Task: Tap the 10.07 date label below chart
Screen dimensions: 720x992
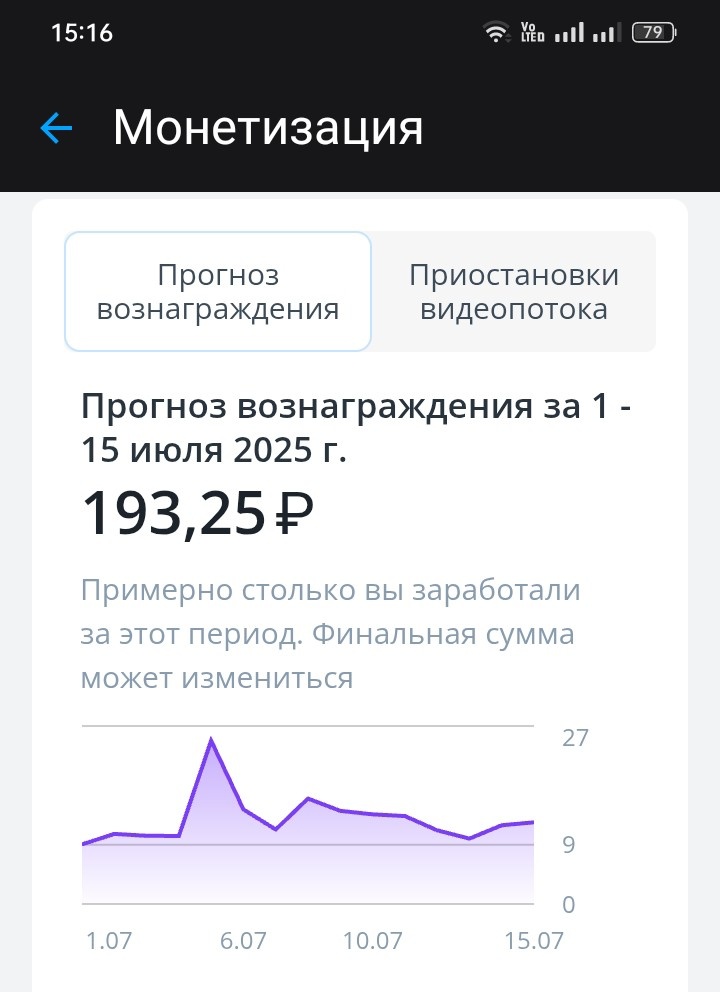Action: (x=369, y=941)
